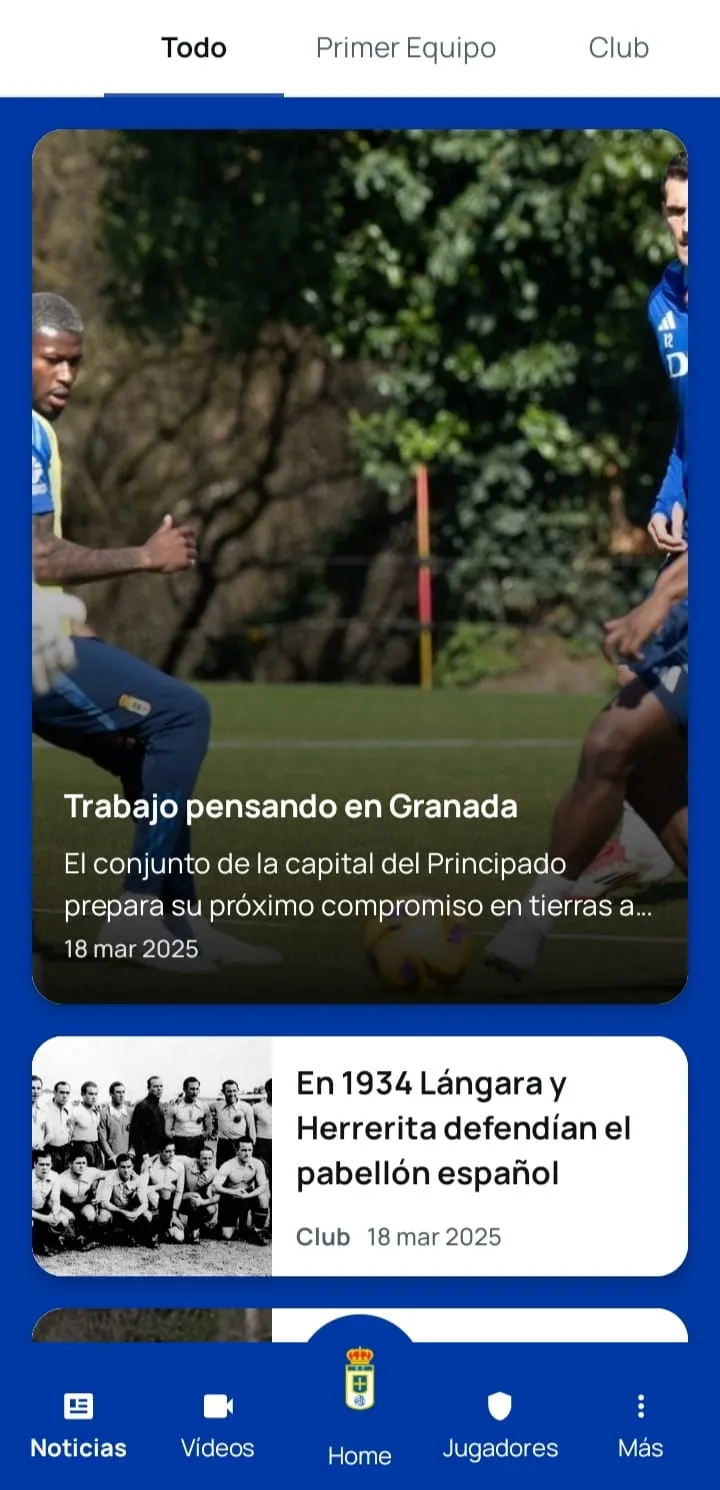Image resolution: width=720 pixels, height=1490 pixels.
Task: Switch to the Club tab
Action: 618,48
